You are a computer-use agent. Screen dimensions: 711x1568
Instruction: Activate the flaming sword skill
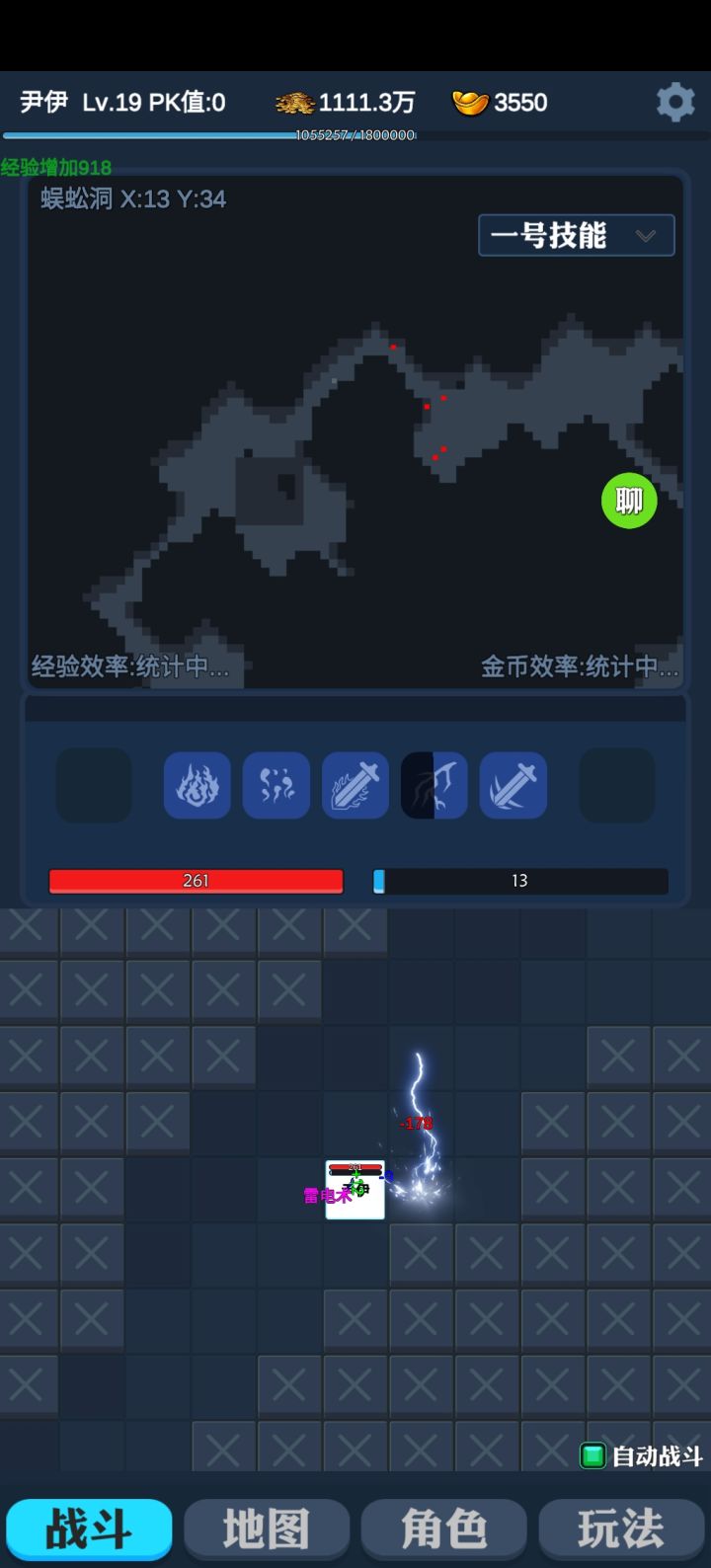click(x=355, y=785)
